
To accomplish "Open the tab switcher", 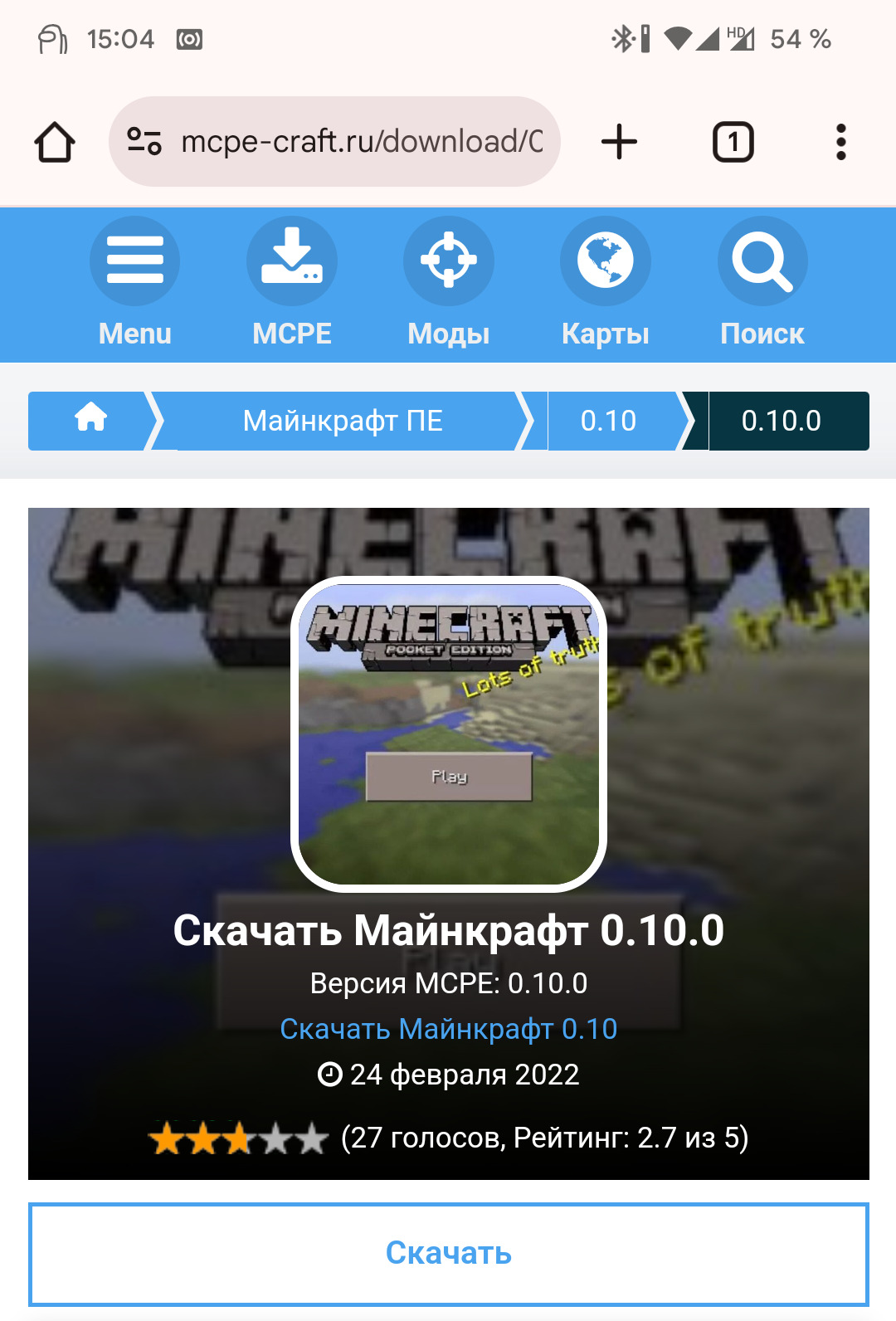I will point(733,142).
